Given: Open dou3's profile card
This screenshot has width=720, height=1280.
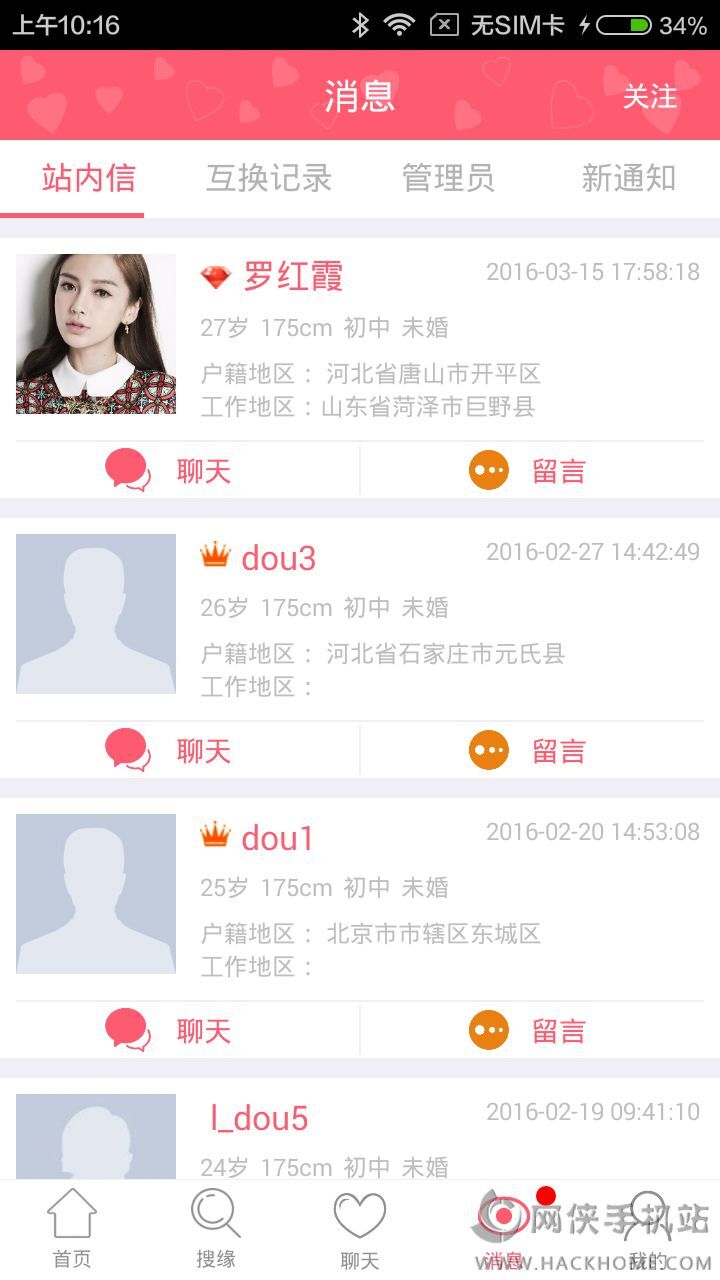Looking at the screenshot, I should (x=360, y=619).
